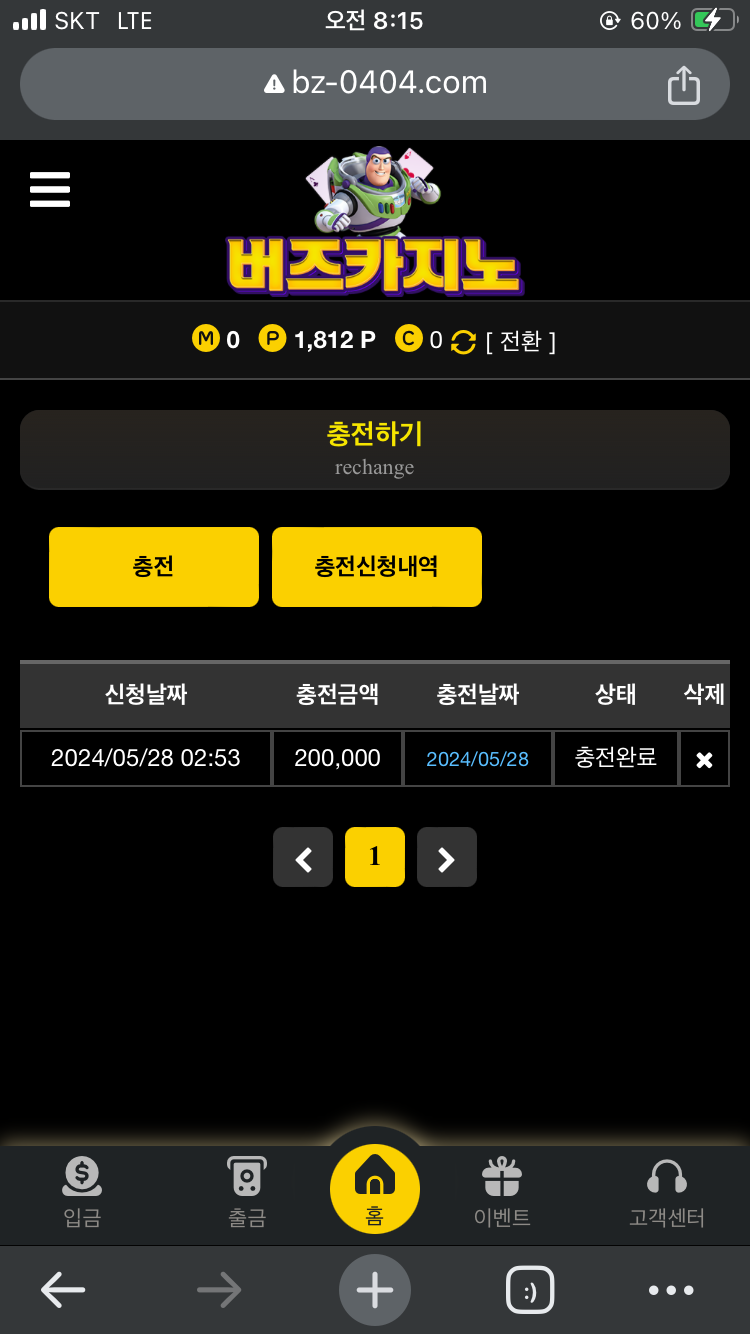Open 충전신청내역 history
Image resolution: width=750 pixels, height=1334 pixels.
[x=377, y=567]
